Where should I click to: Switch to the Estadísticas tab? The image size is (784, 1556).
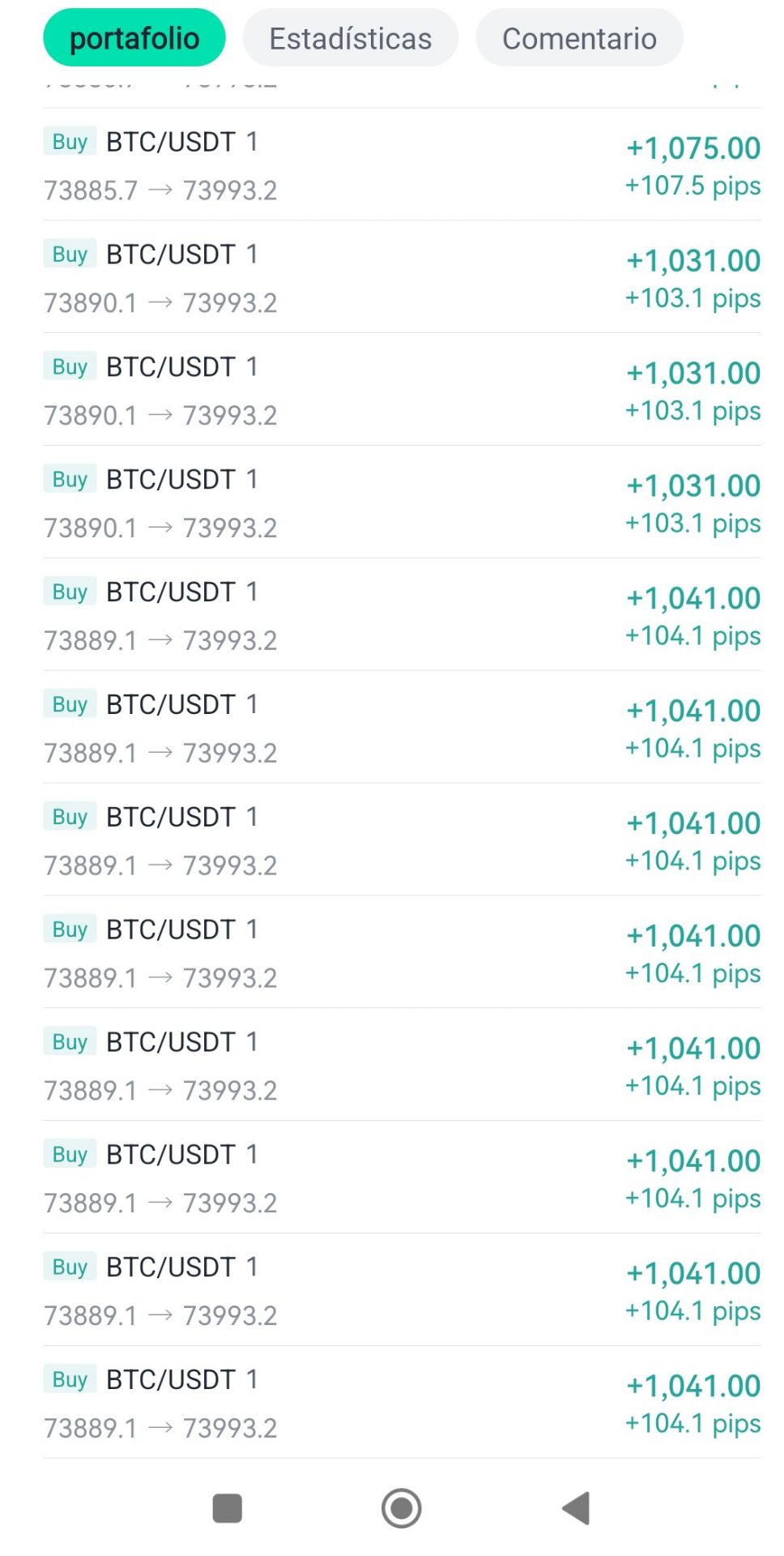tap(350, 38)
